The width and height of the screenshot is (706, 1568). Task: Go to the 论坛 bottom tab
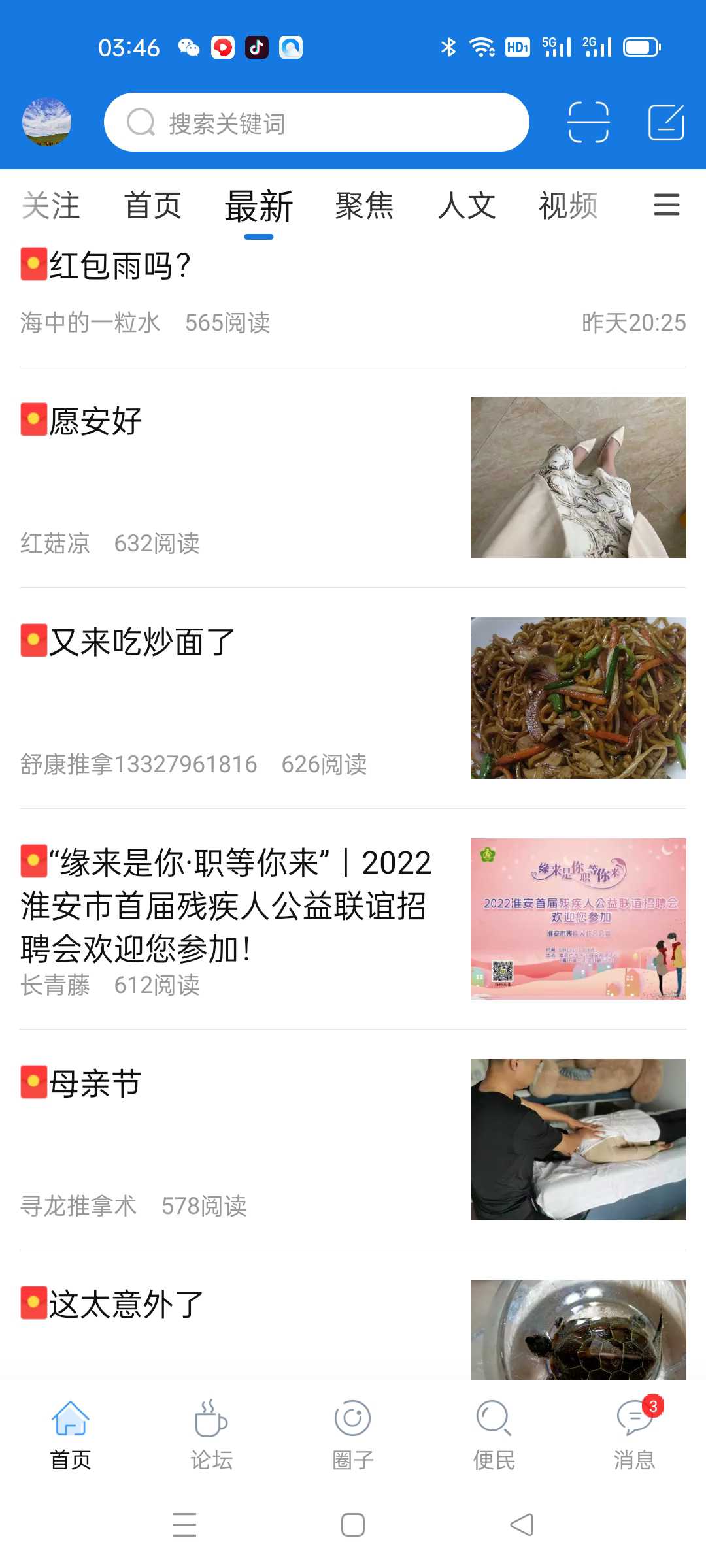[211, 1435]
